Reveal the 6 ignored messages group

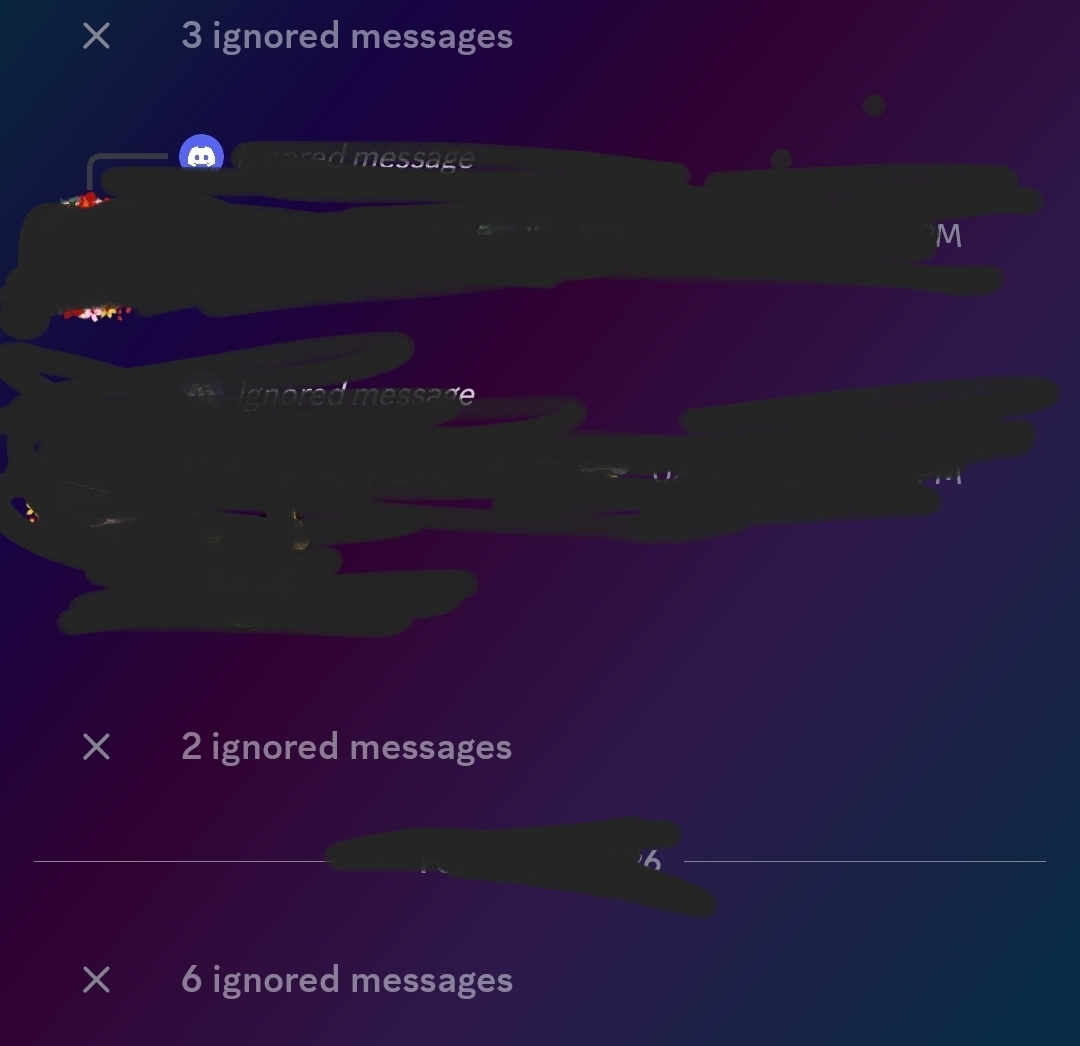pos(346,980)
